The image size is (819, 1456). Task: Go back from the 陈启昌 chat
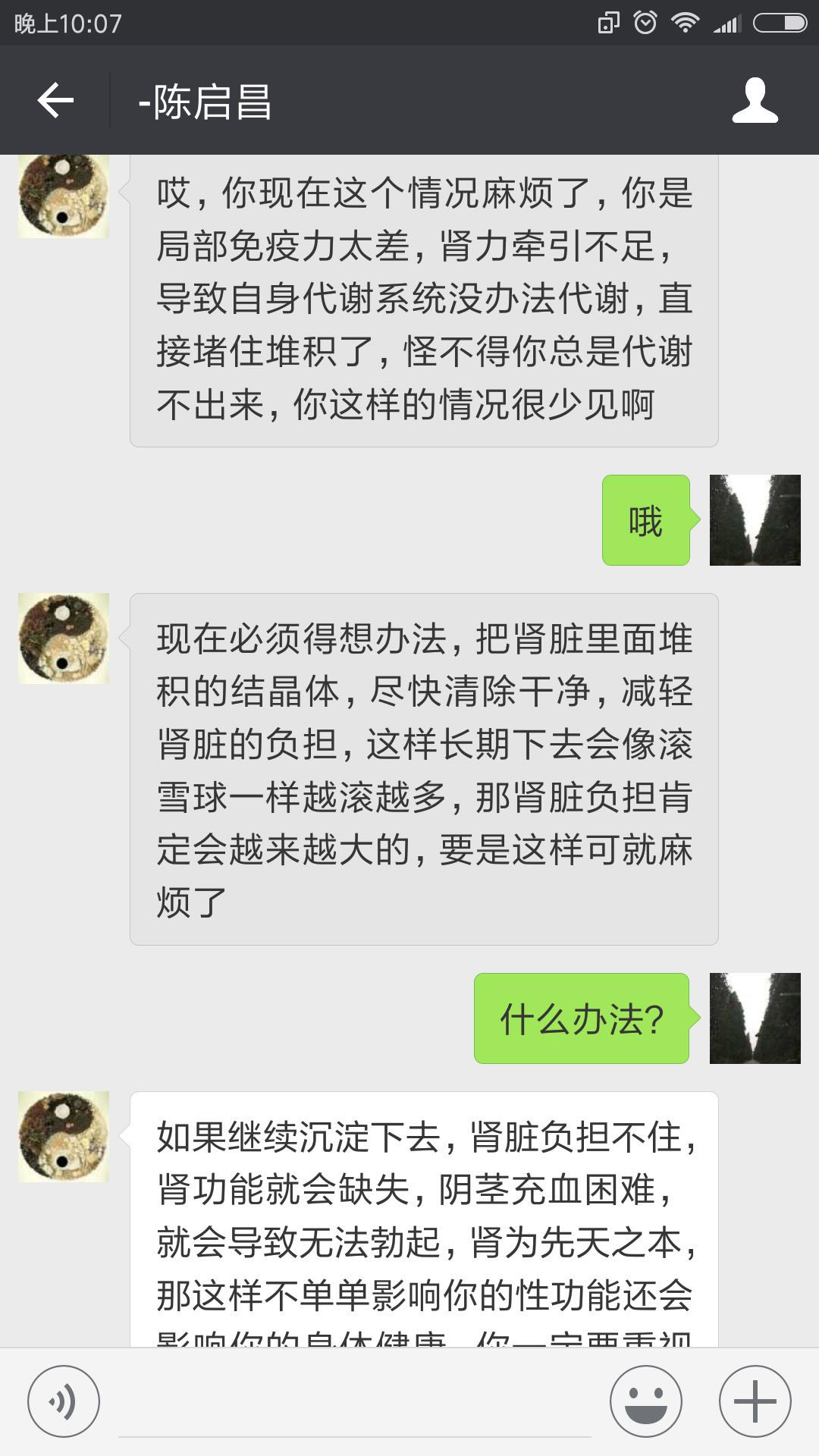(55, 100)
